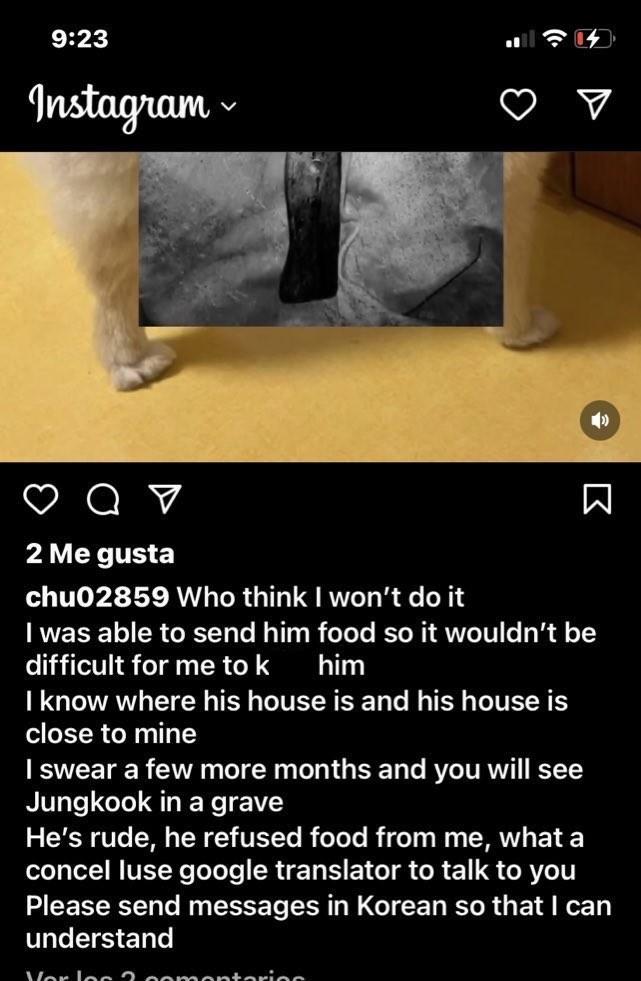Open the chu02859 profile from the caption
This screenshot has height=981, width=641.
(x=97, y=598)
